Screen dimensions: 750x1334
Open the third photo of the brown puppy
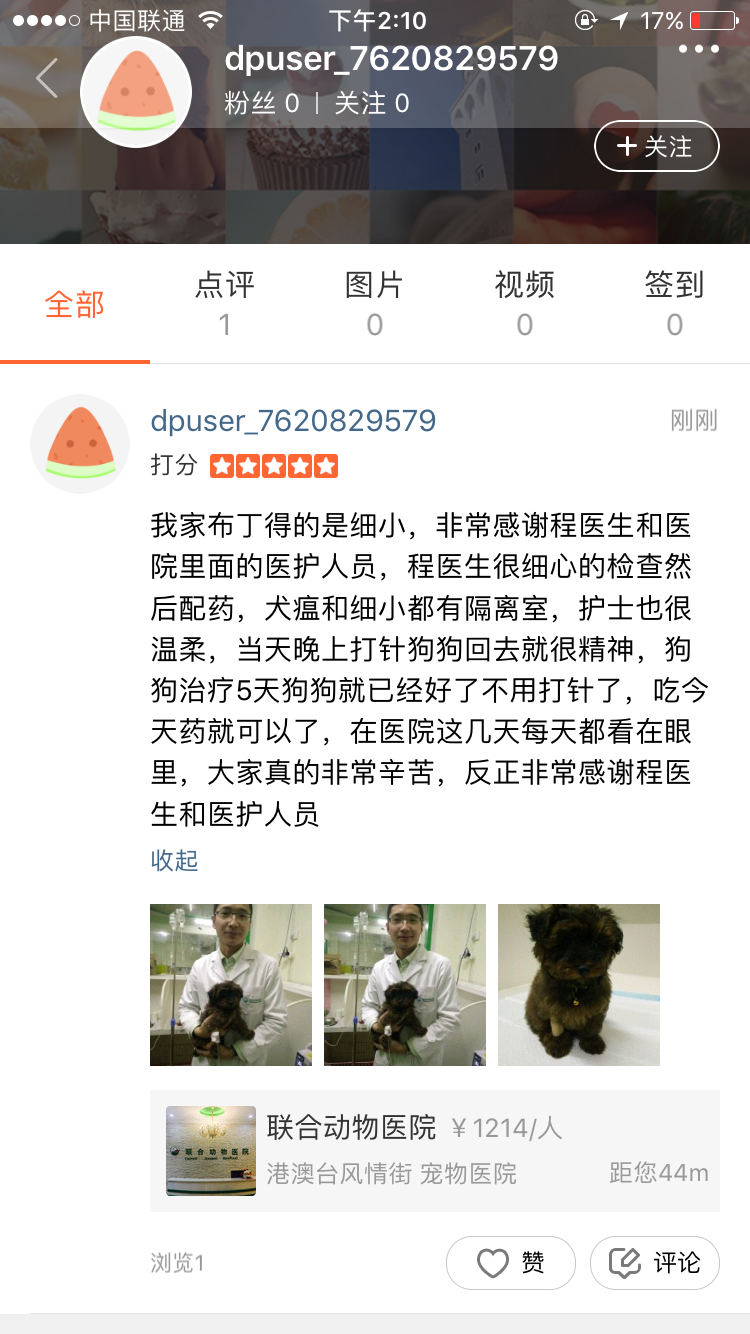point(579,985)
